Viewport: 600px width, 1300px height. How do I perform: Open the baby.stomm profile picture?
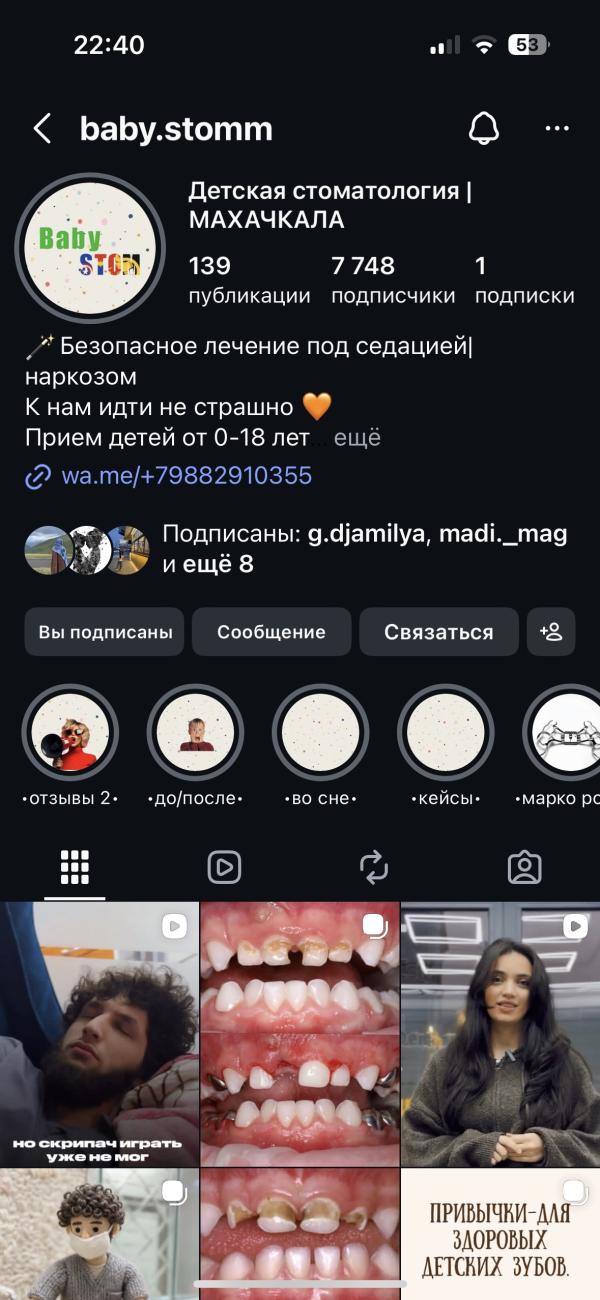tap(90, 249)
